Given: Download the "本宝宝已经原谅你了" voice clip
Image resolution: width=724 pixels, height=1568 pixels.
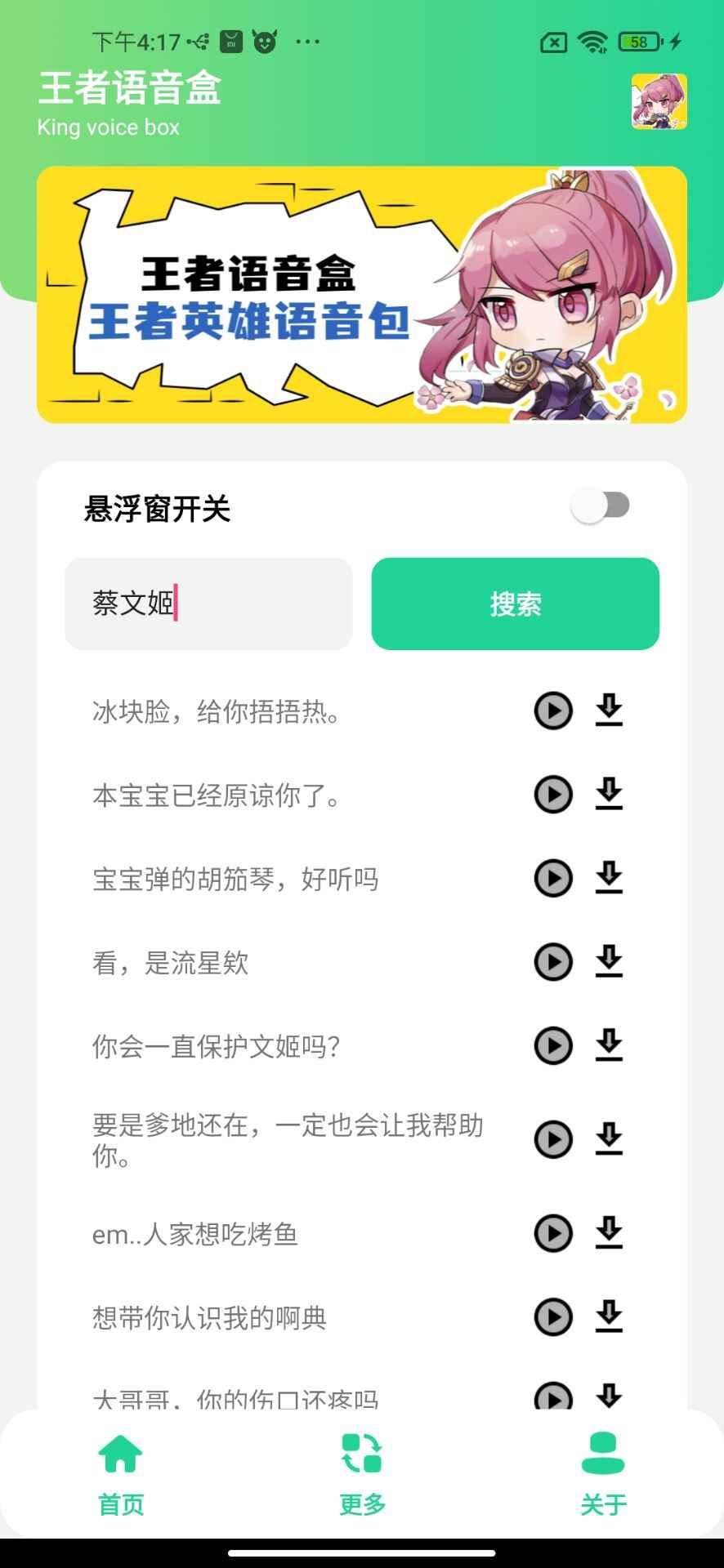Looking at the screenshot, I should [610, 795].
